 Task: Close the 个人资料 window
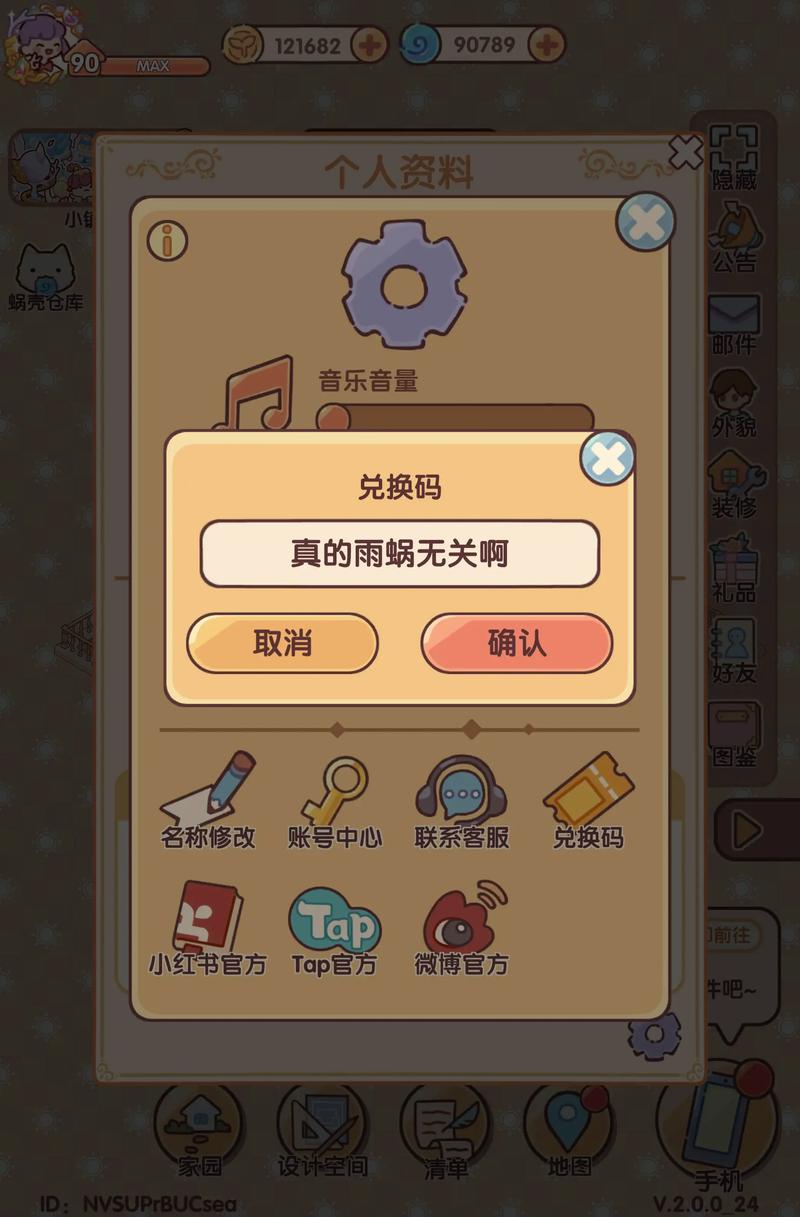point(686,152)
